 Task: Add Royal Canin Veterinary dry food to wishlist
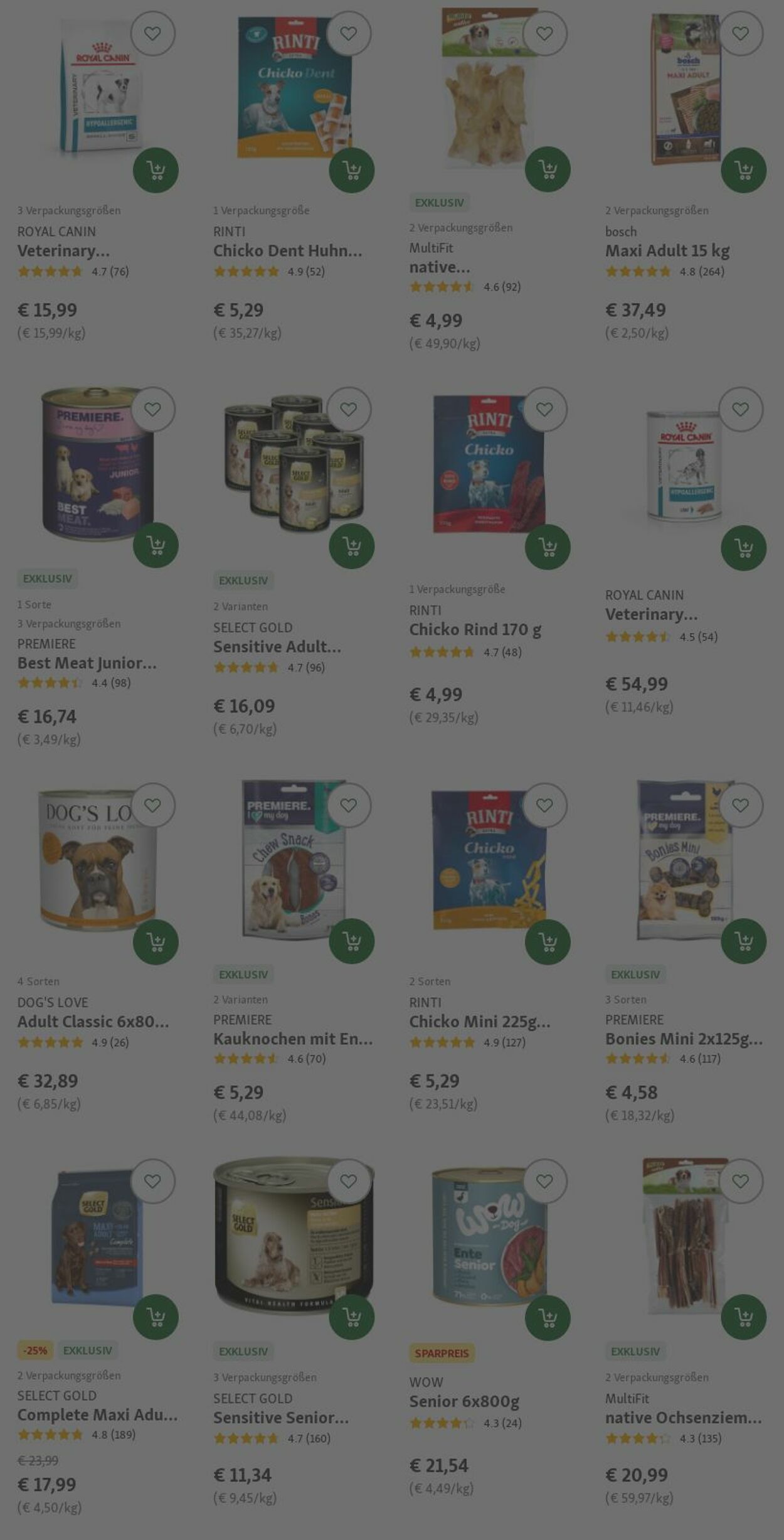(x=152, y=33)
